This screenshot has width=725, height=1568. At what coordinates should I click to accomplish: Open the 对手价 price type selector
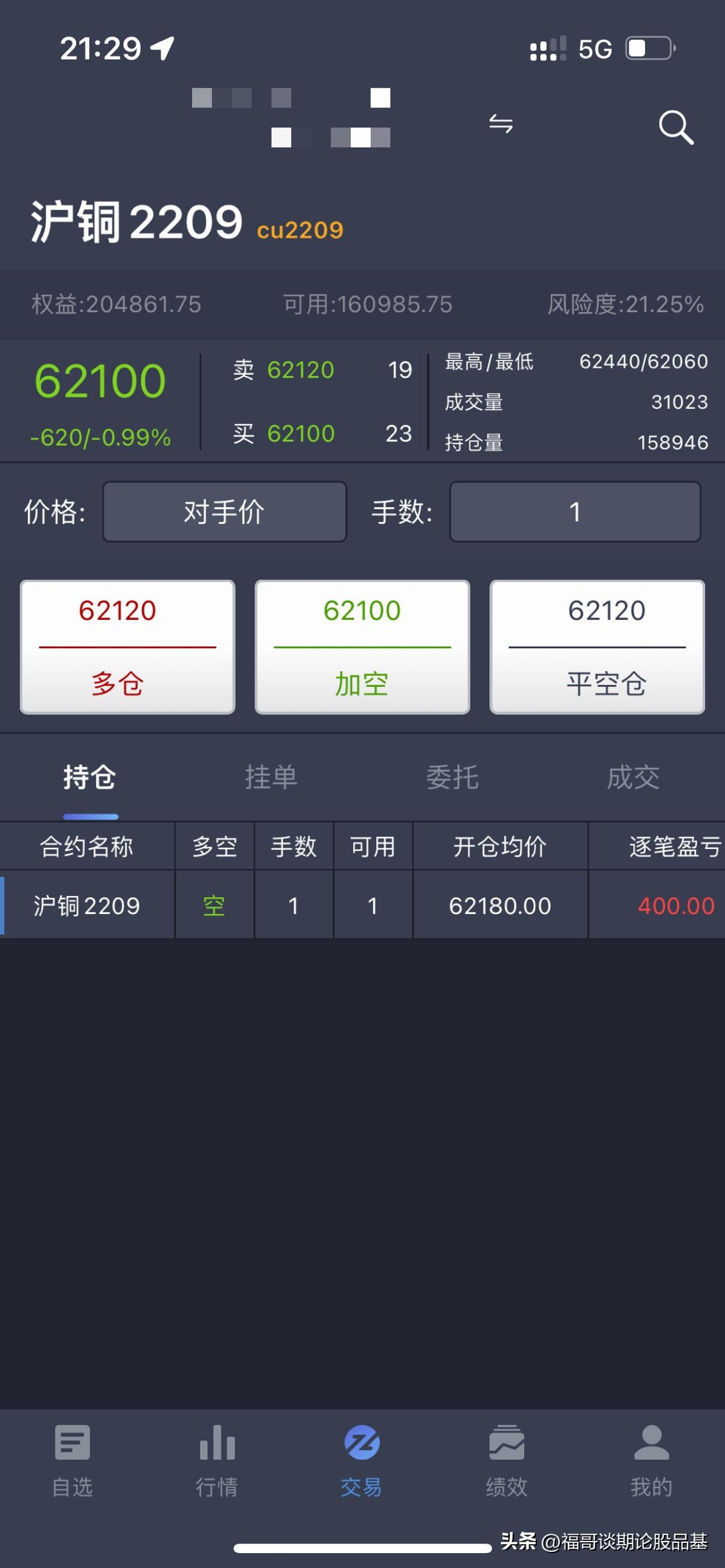224,512
